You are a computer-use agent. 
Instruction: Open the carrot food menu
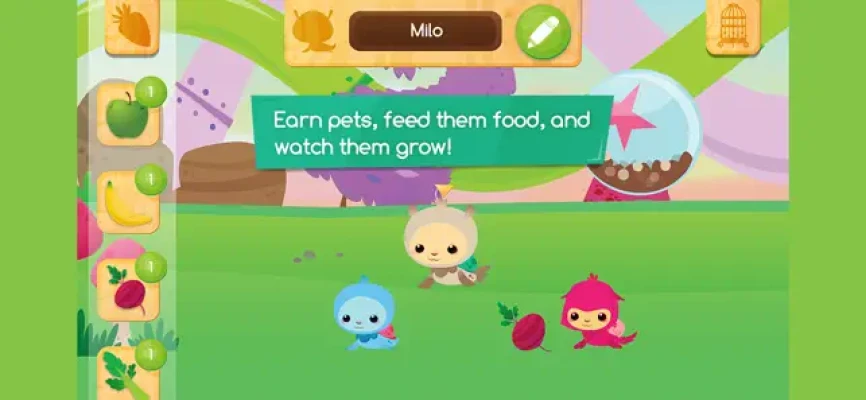click(132, 27)
